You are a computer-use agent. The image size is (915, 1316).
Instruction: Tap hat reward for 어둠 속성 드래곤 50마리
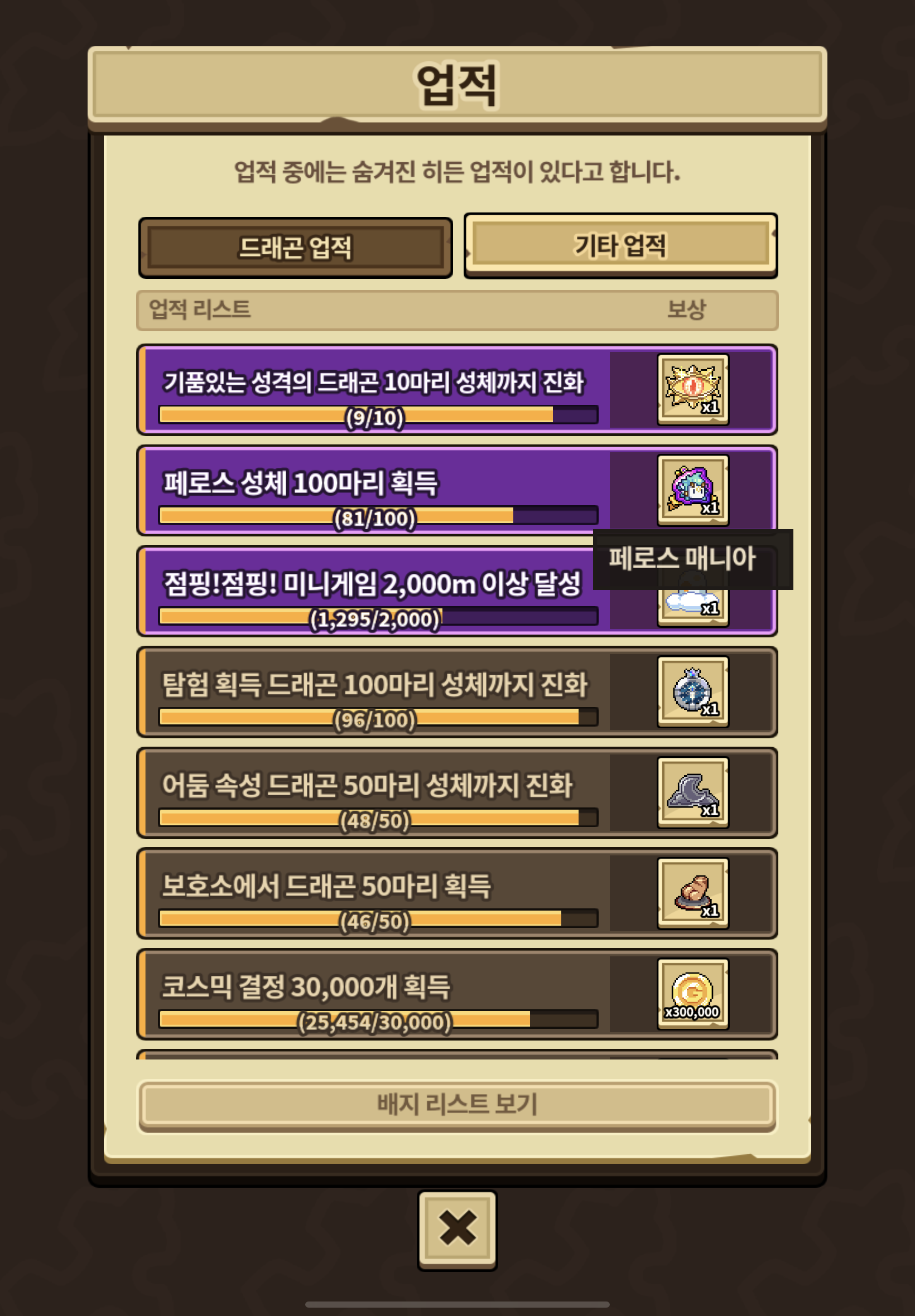pos(692,793)
